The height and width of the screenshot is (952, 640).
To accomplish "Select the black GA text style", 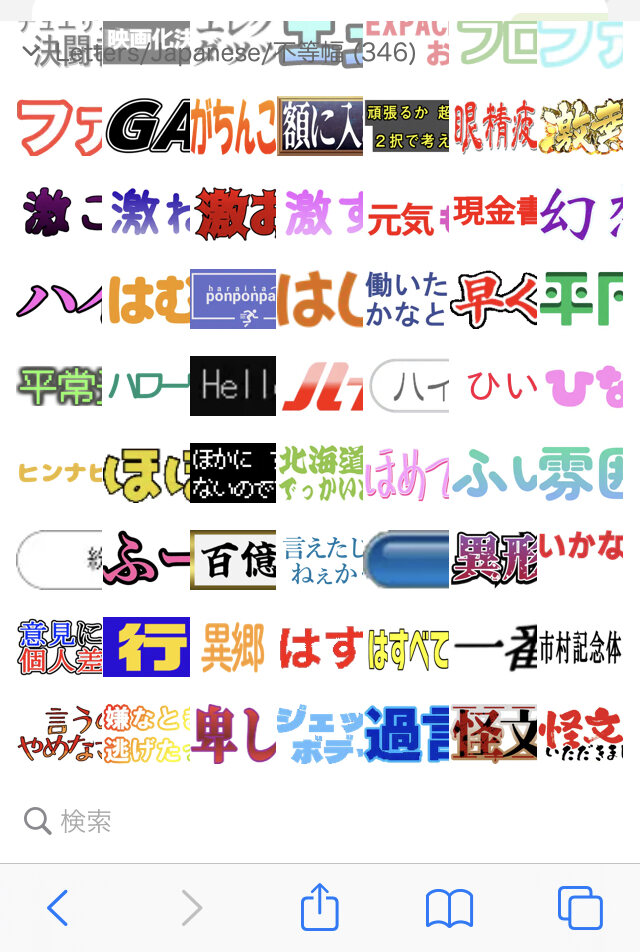I will pos(146,127).
